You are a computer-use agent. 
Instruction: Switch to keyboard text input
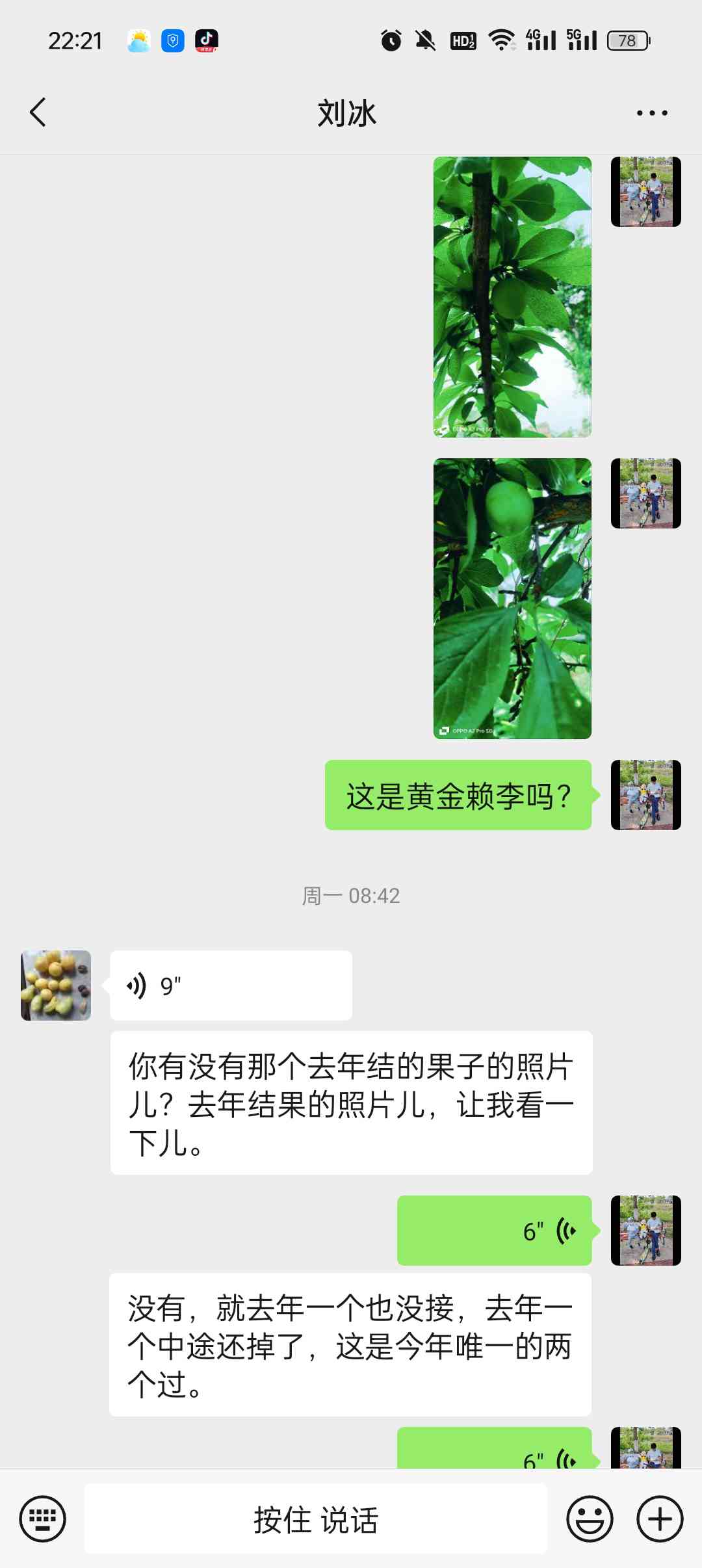pos(43,1519)
